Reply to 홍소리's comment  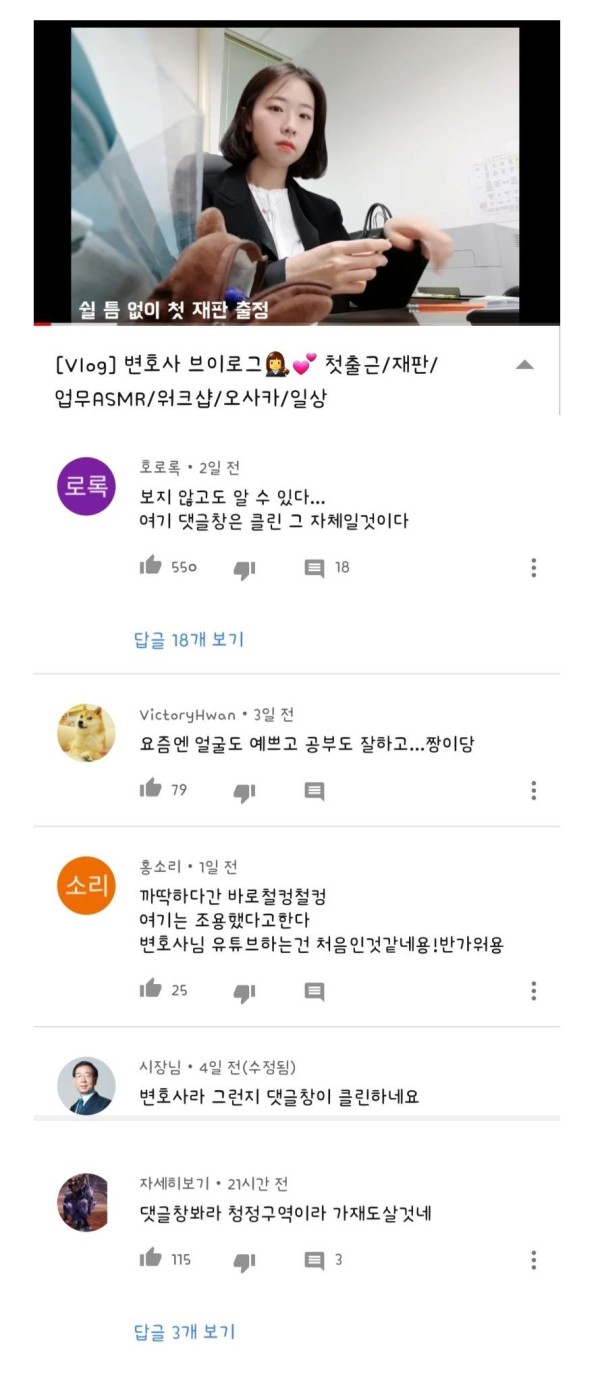tap(314, 991)
